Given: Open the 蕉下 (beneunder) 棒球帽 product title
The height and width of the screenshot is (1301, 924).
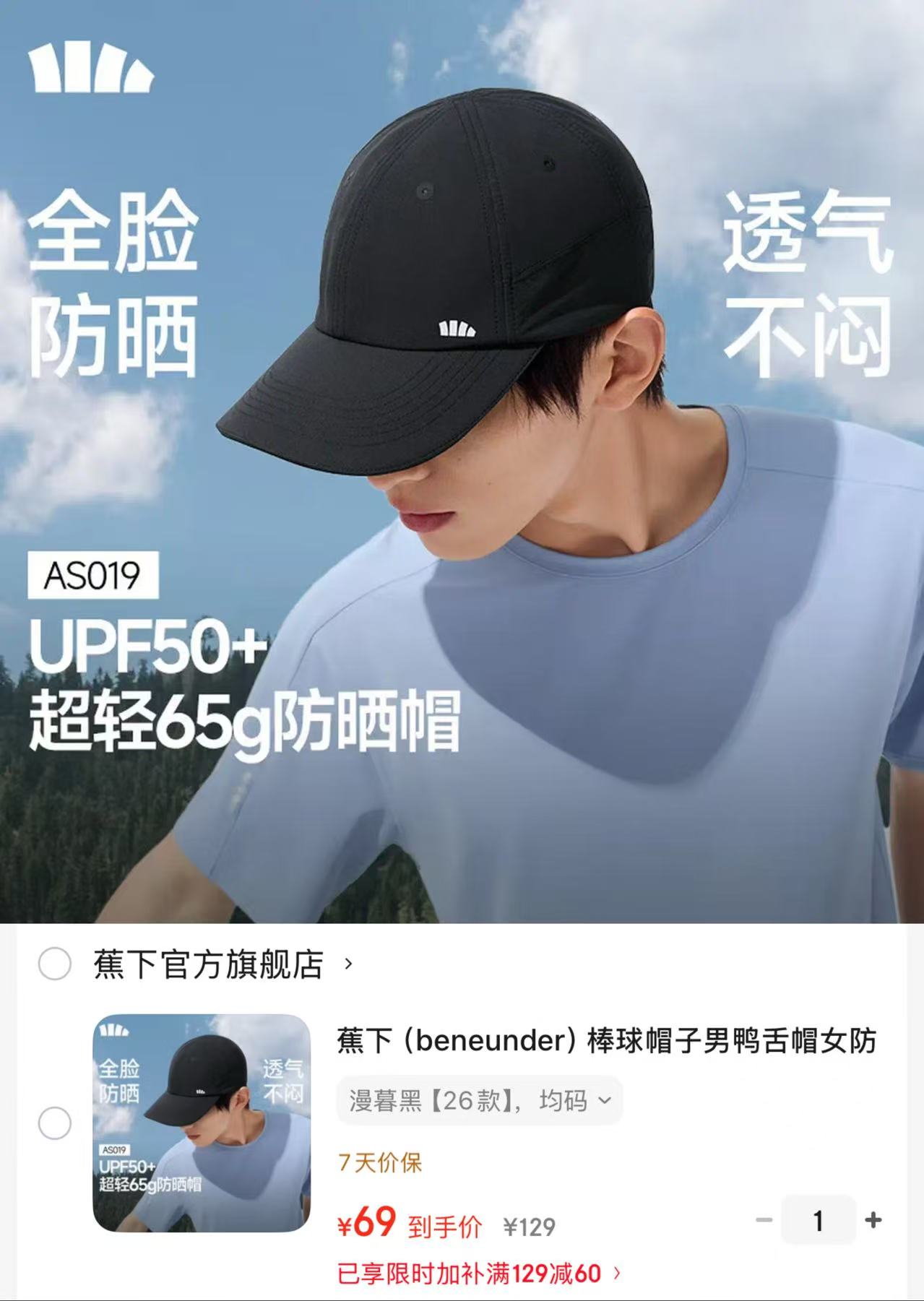Looking at the screenshot, I should (606, 1041).
